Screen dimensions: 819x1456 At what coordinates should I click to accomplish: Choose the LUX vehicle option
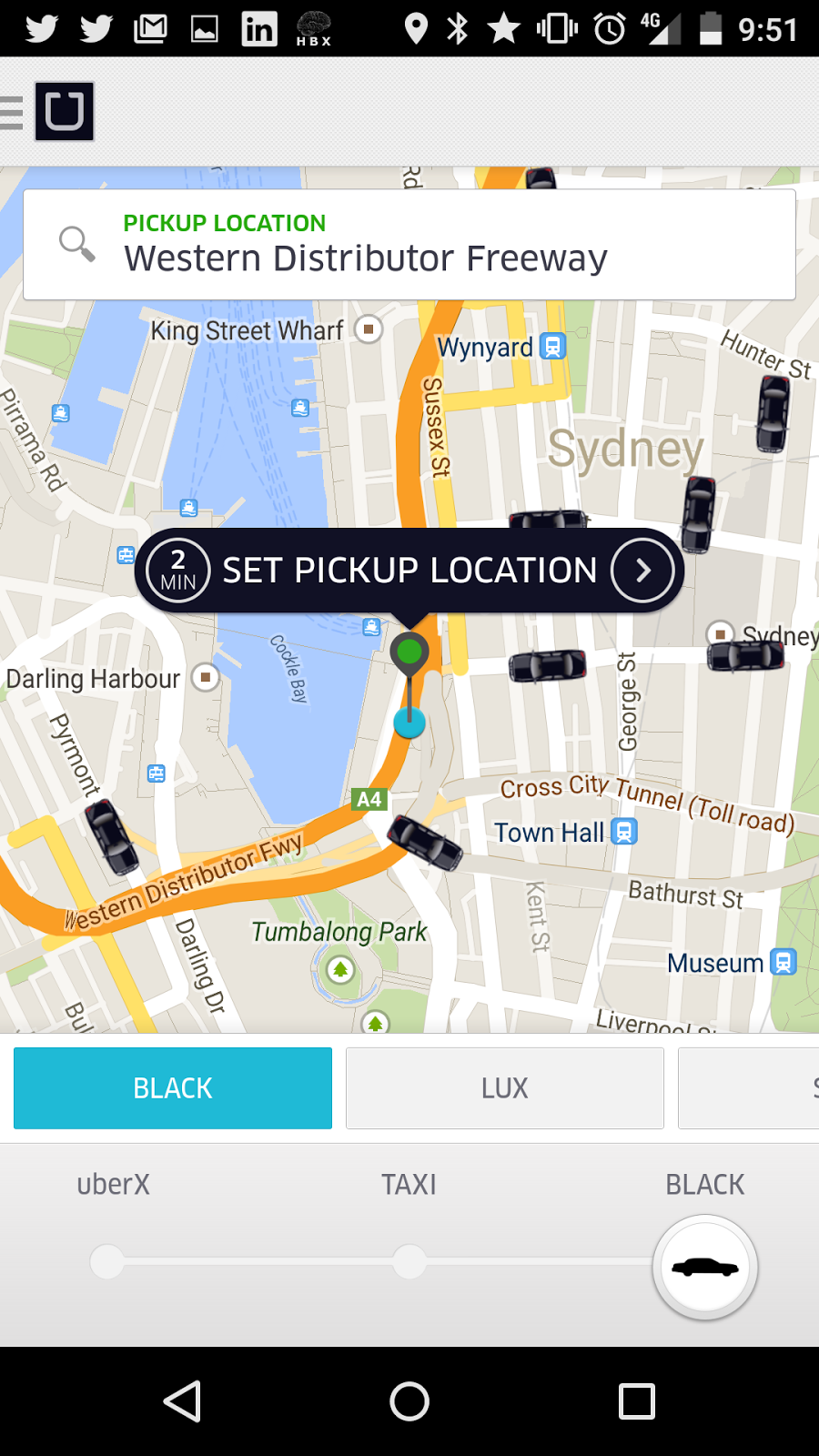505,1088
